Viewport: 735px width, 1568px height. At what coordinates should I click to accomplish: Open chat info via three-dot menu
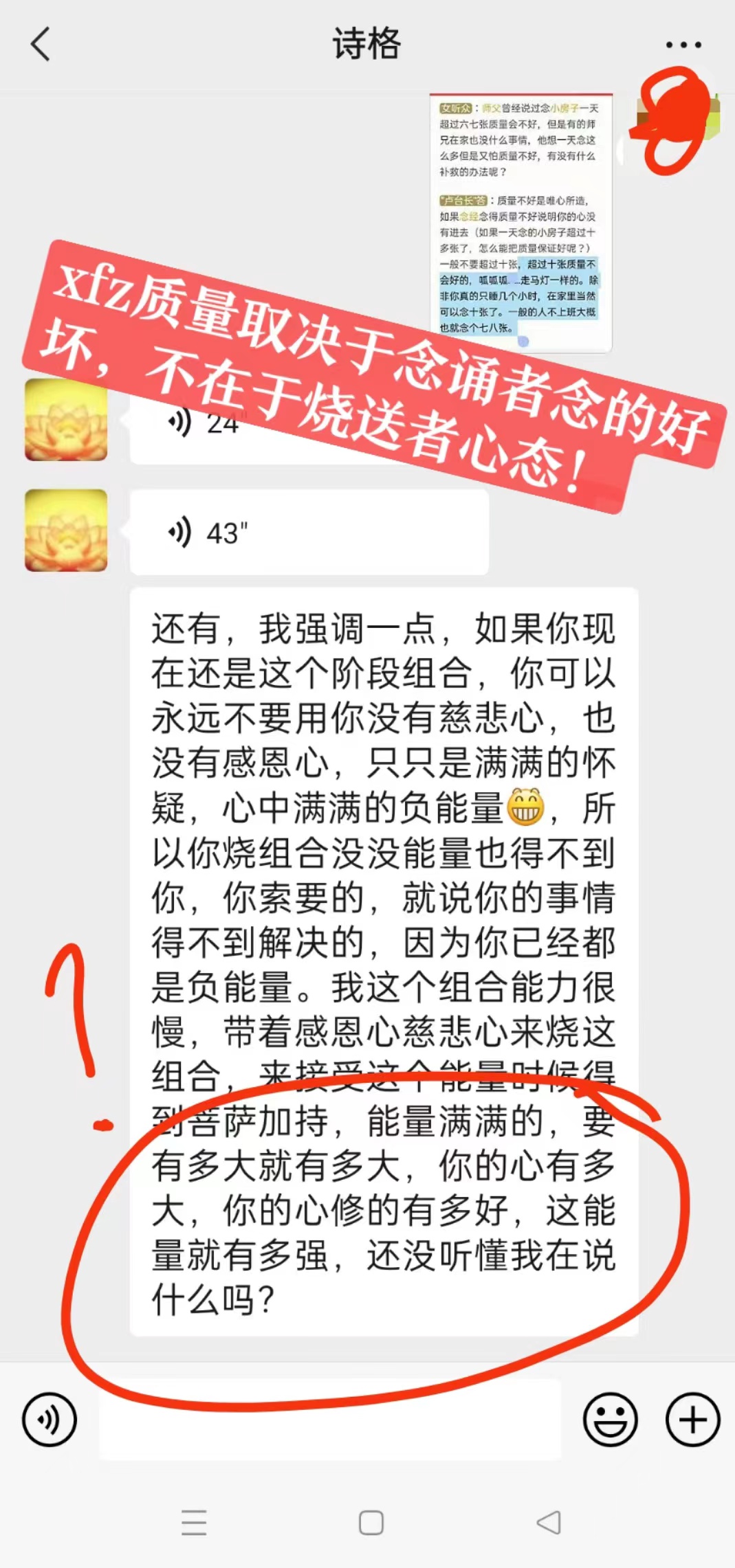pos(683,45)
